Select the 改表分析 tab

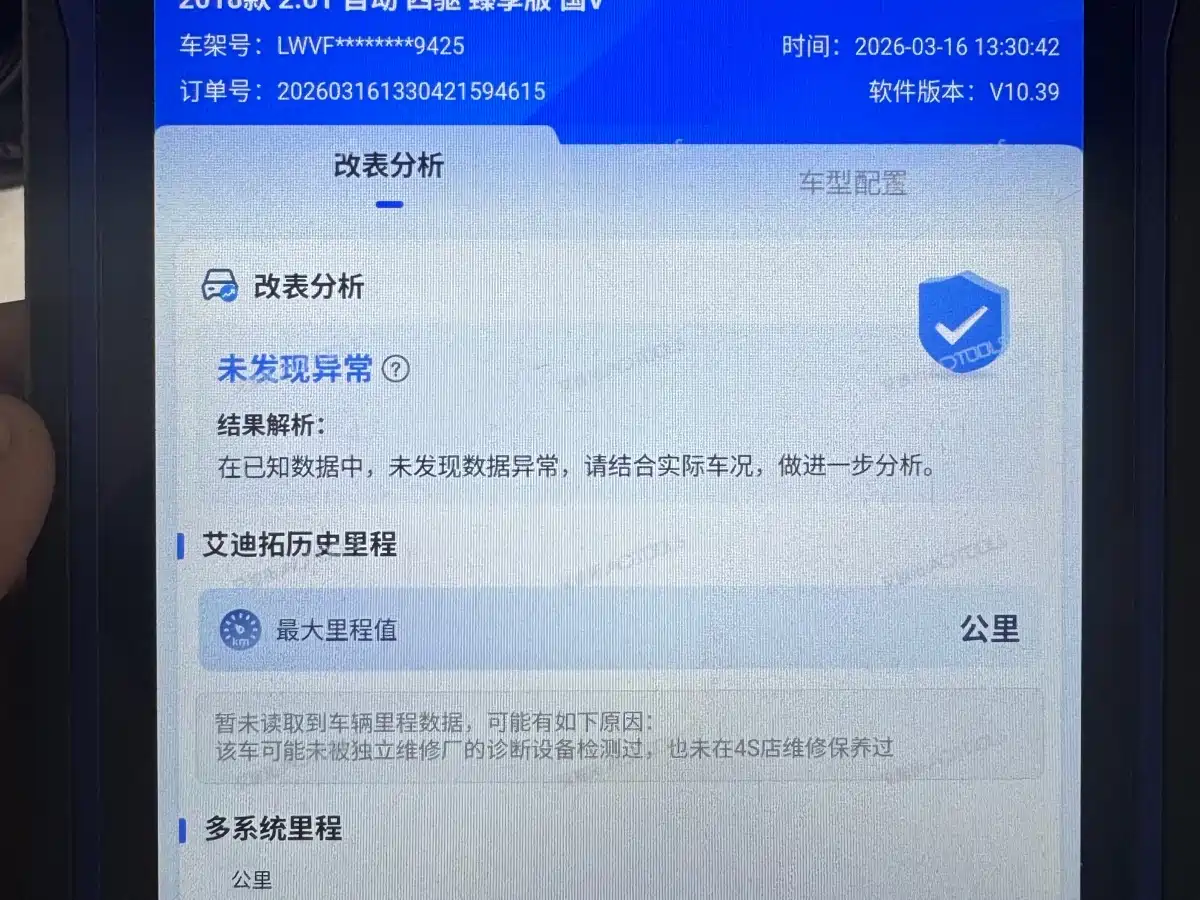tap(389, 166)
